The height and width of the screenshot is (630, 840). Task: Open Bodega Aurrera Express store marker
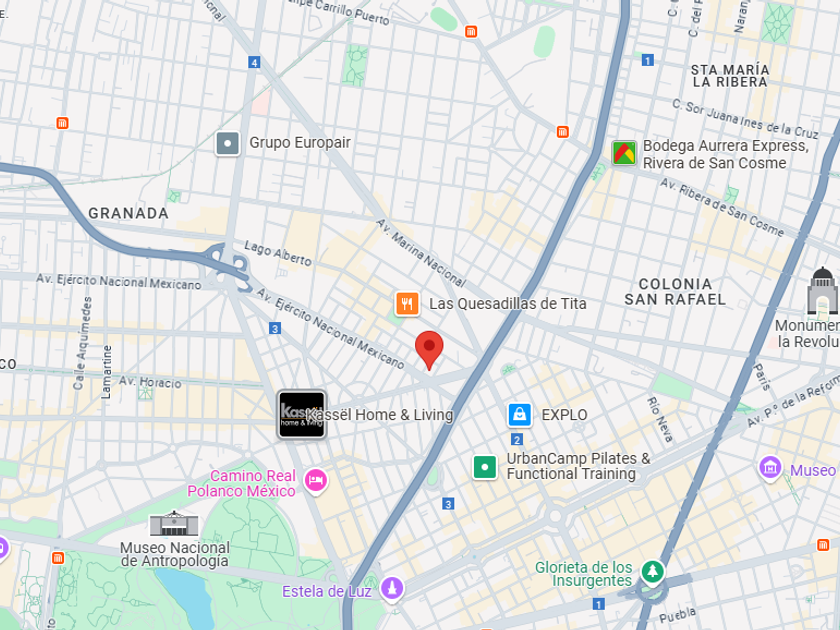[624, 153]
